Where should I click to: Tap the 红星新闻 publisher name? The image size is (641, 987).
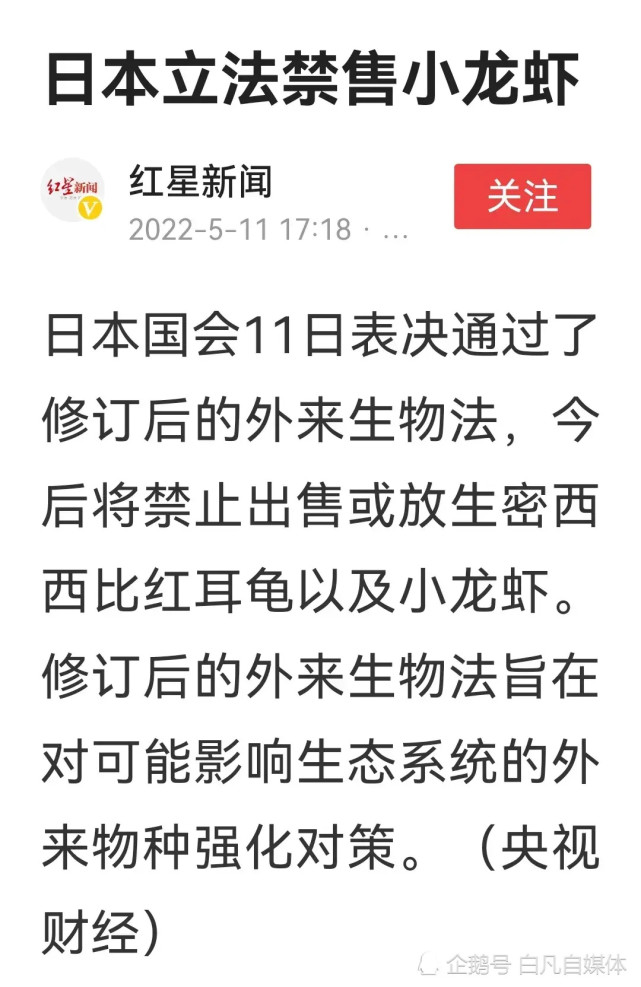pyautogui.click(x=200, y=181)
